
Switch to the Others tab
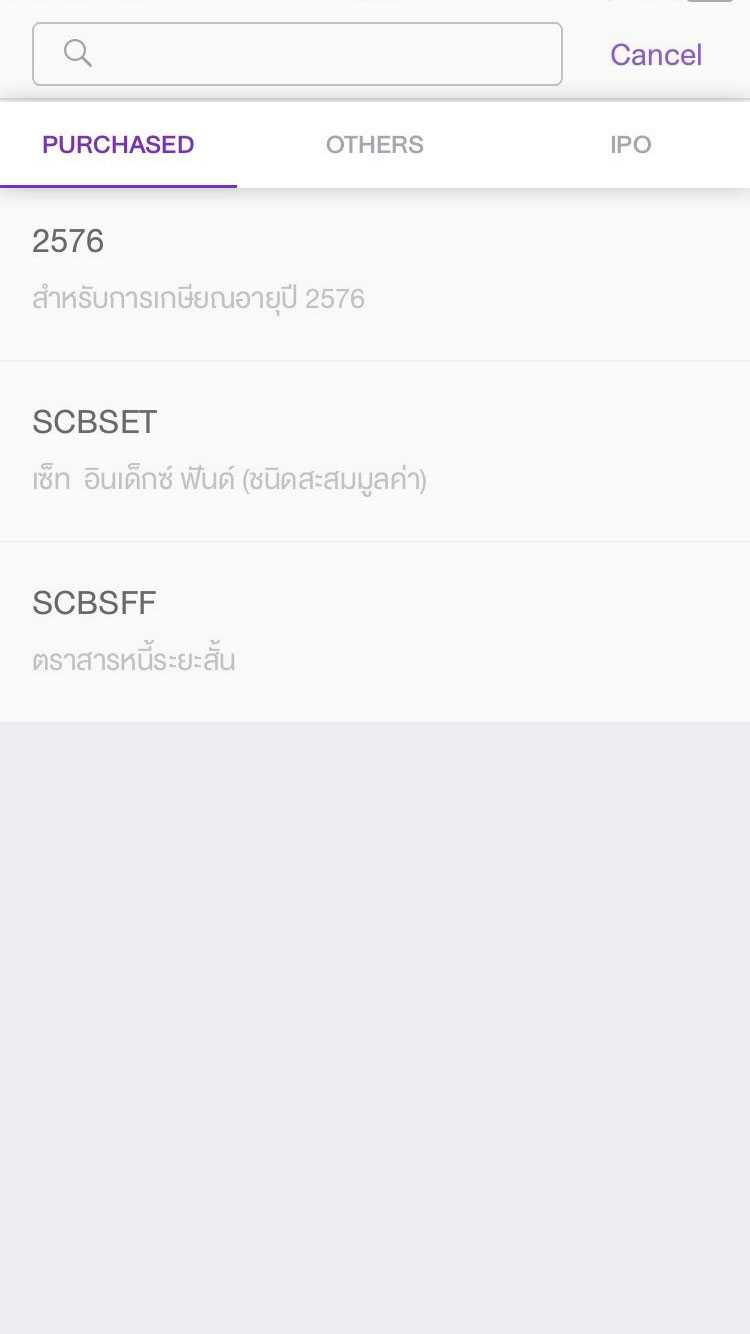click(x=374, y=145)
